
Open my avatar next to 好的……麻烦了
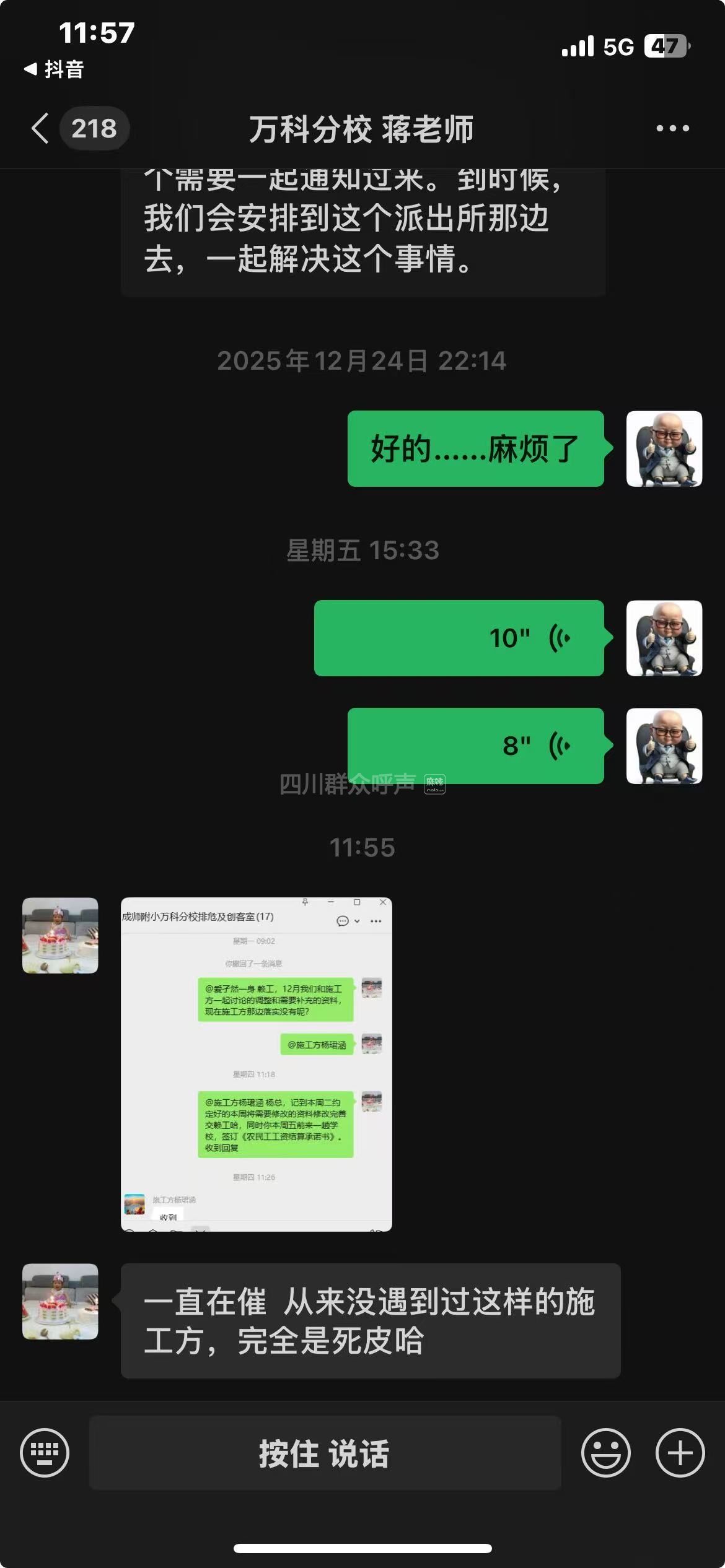664,448
